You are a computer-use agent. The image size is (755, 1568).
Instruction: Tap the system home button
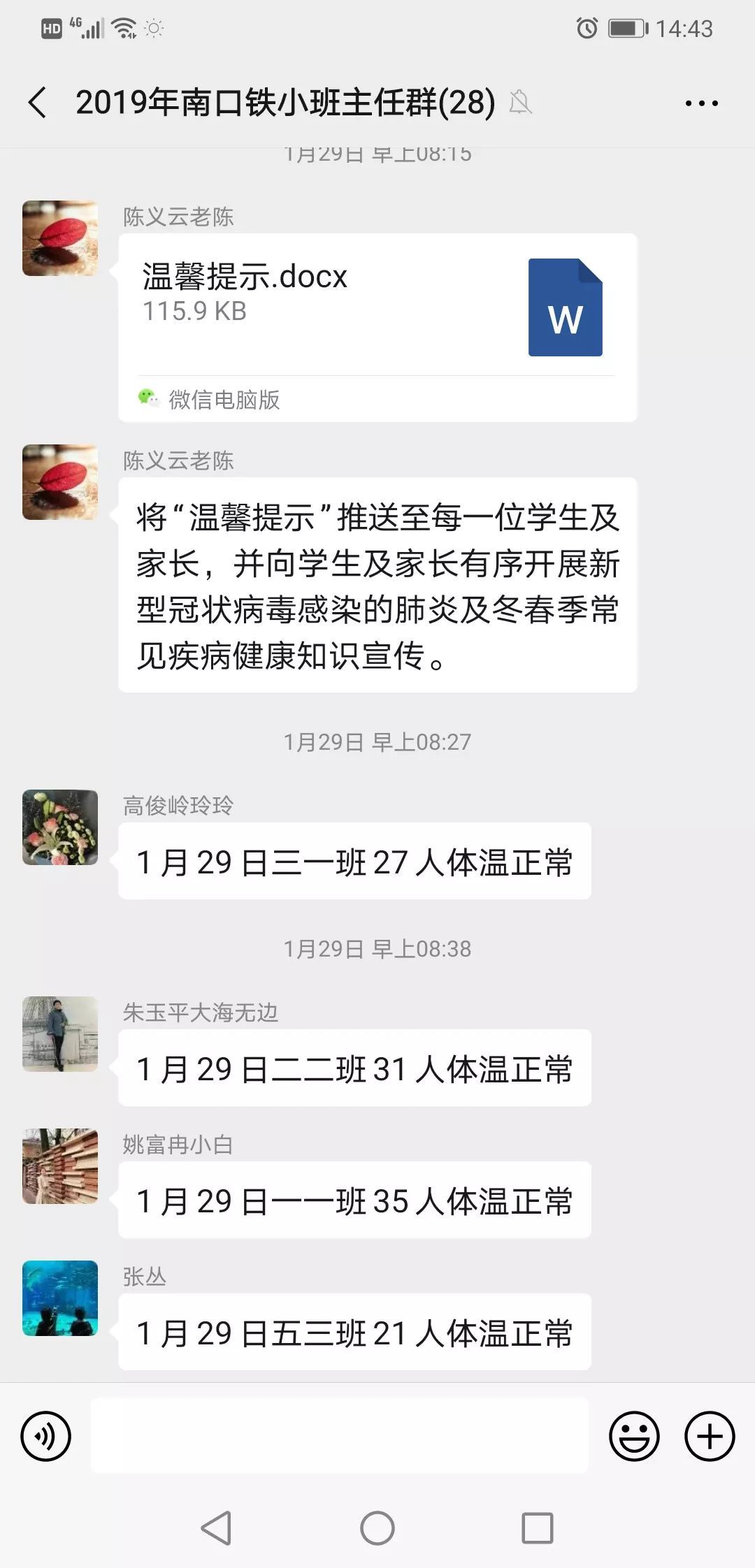(x=377, y=1528)
